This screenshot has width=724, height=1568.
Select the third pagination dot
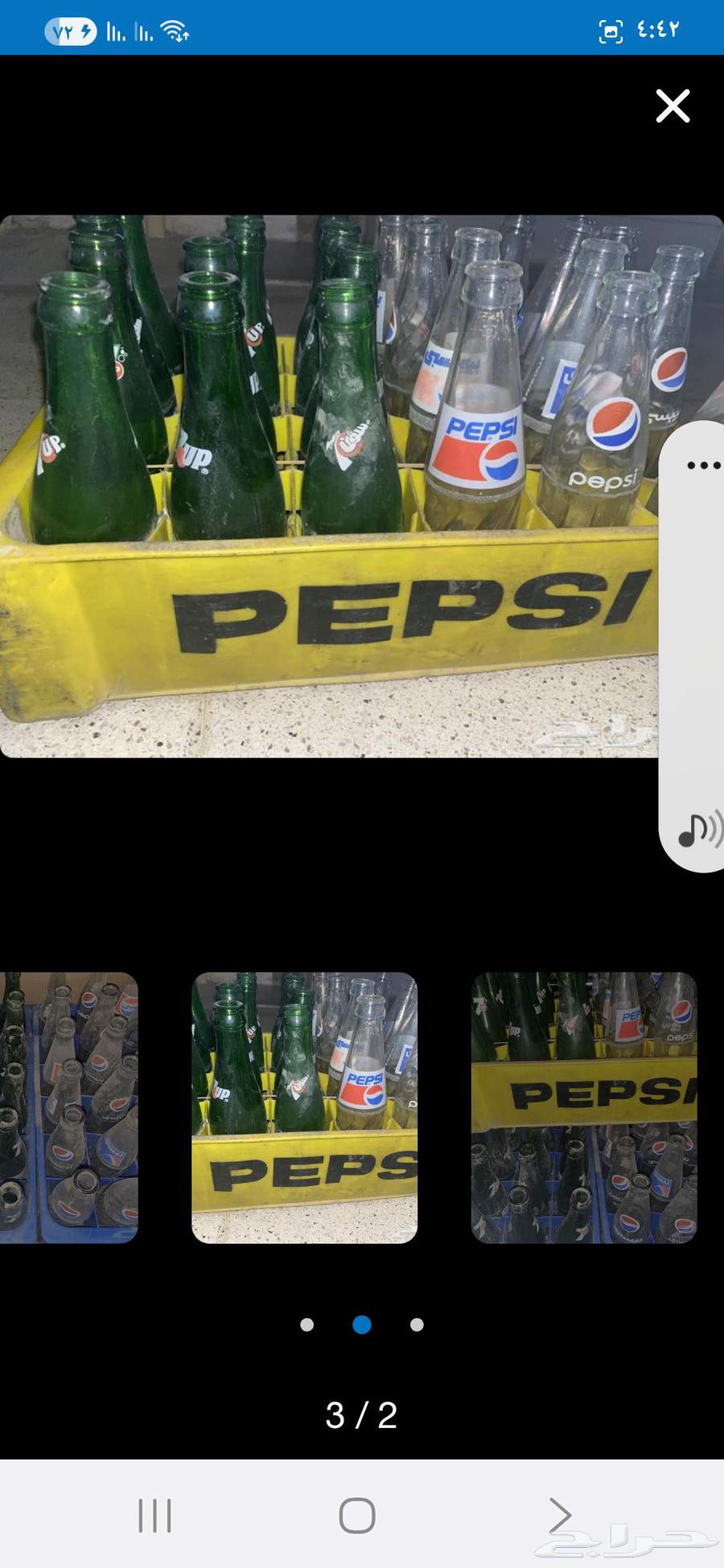click(x=416, y=1325)
